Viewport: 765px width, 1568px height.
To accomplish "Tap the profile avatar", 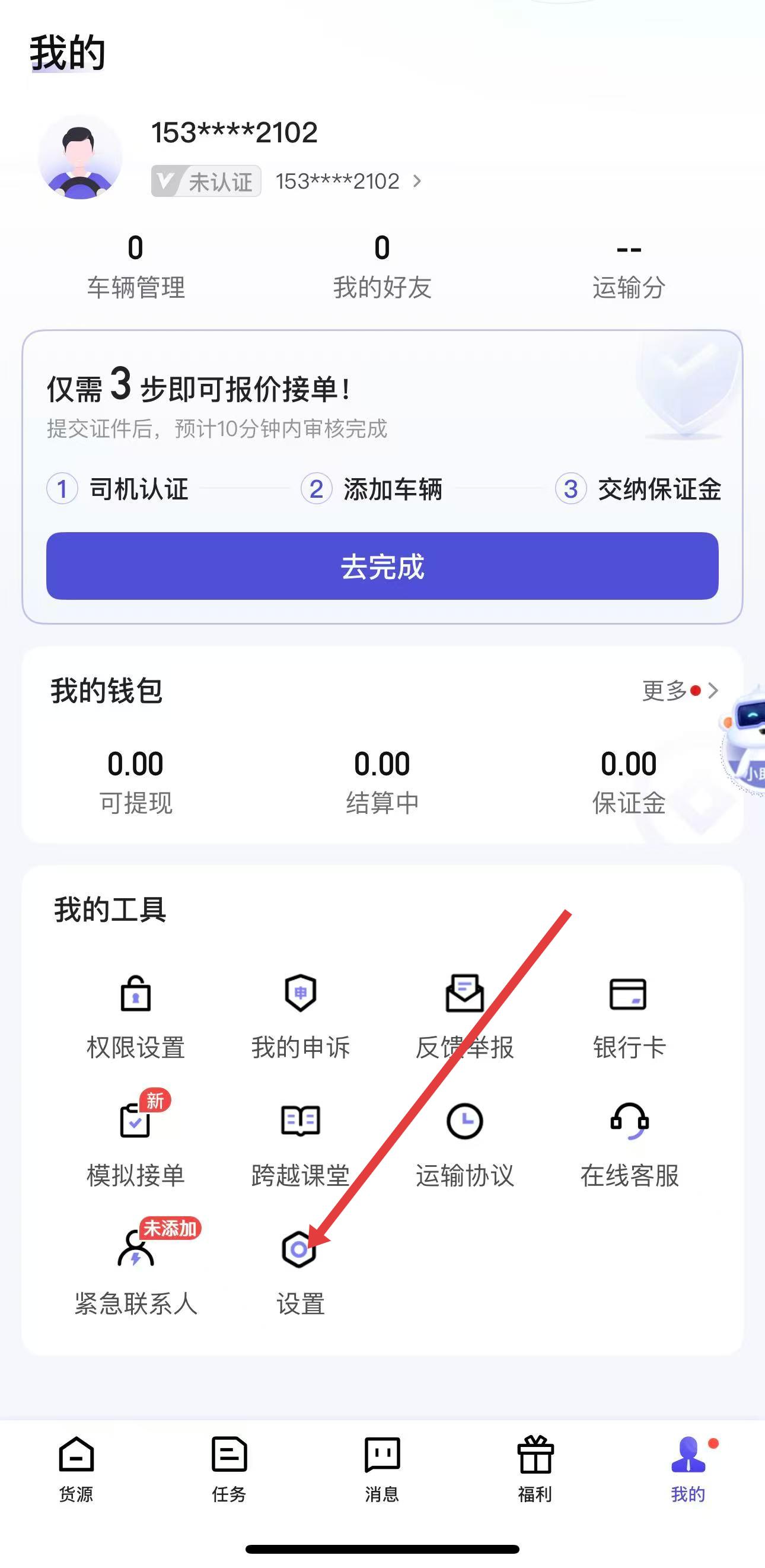I will 79,157.
